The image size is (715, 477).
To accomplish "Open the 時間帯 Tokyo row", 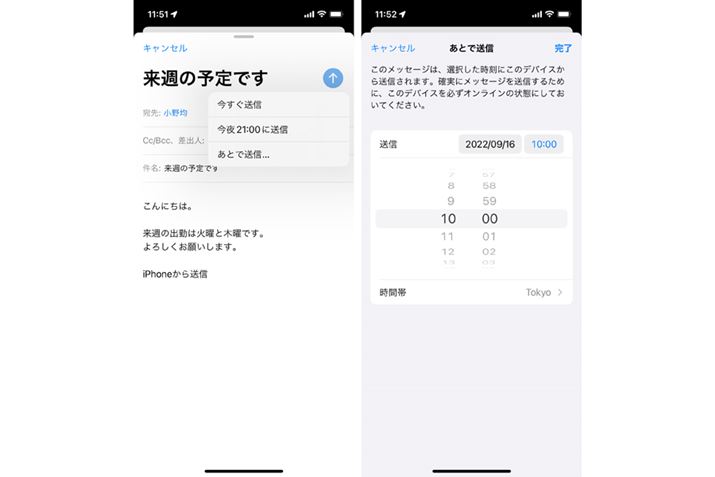I will [x=471, y=292].
